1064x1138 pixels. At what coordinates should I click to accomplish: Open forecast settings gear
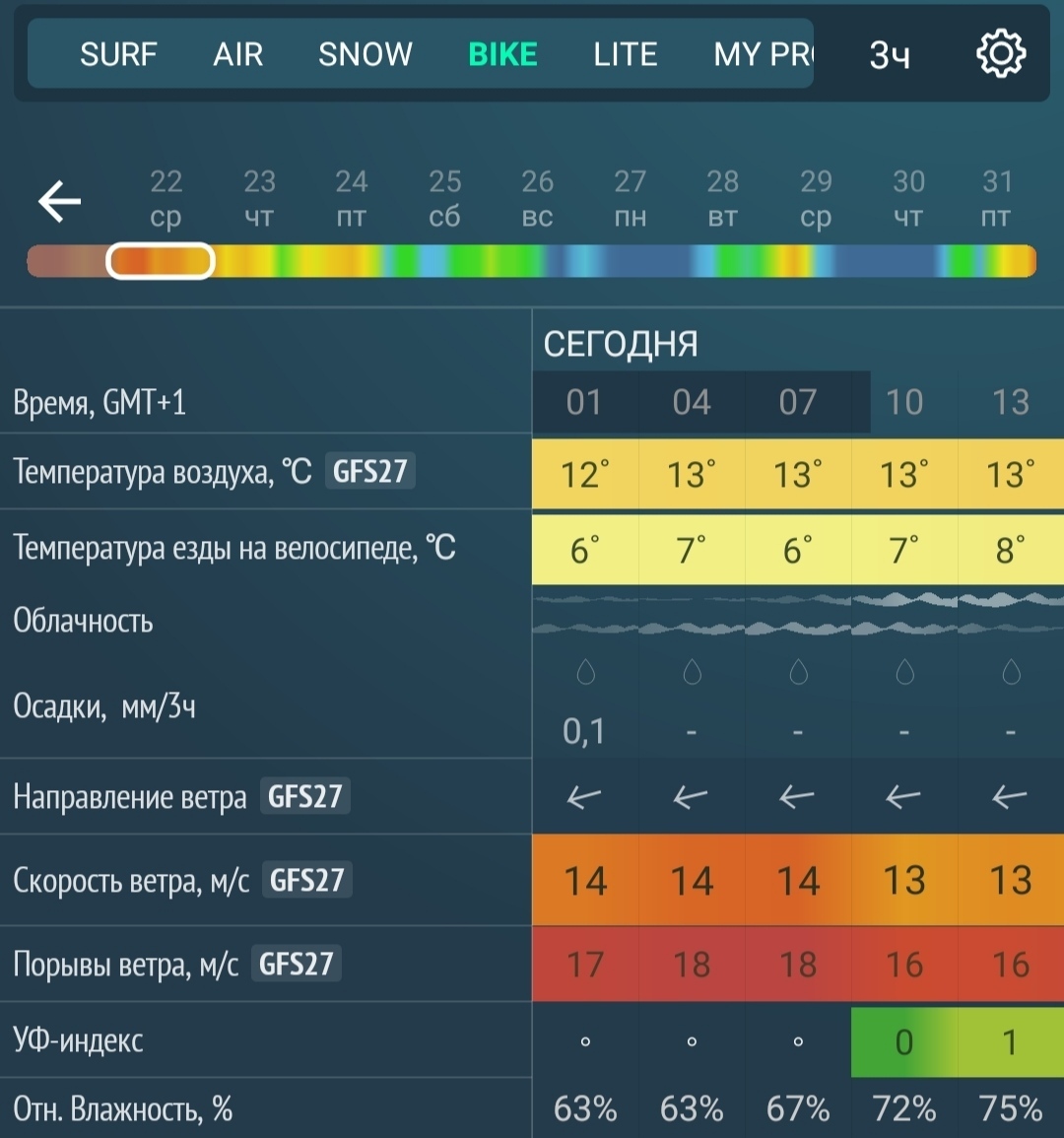(x=1000, y=54)
